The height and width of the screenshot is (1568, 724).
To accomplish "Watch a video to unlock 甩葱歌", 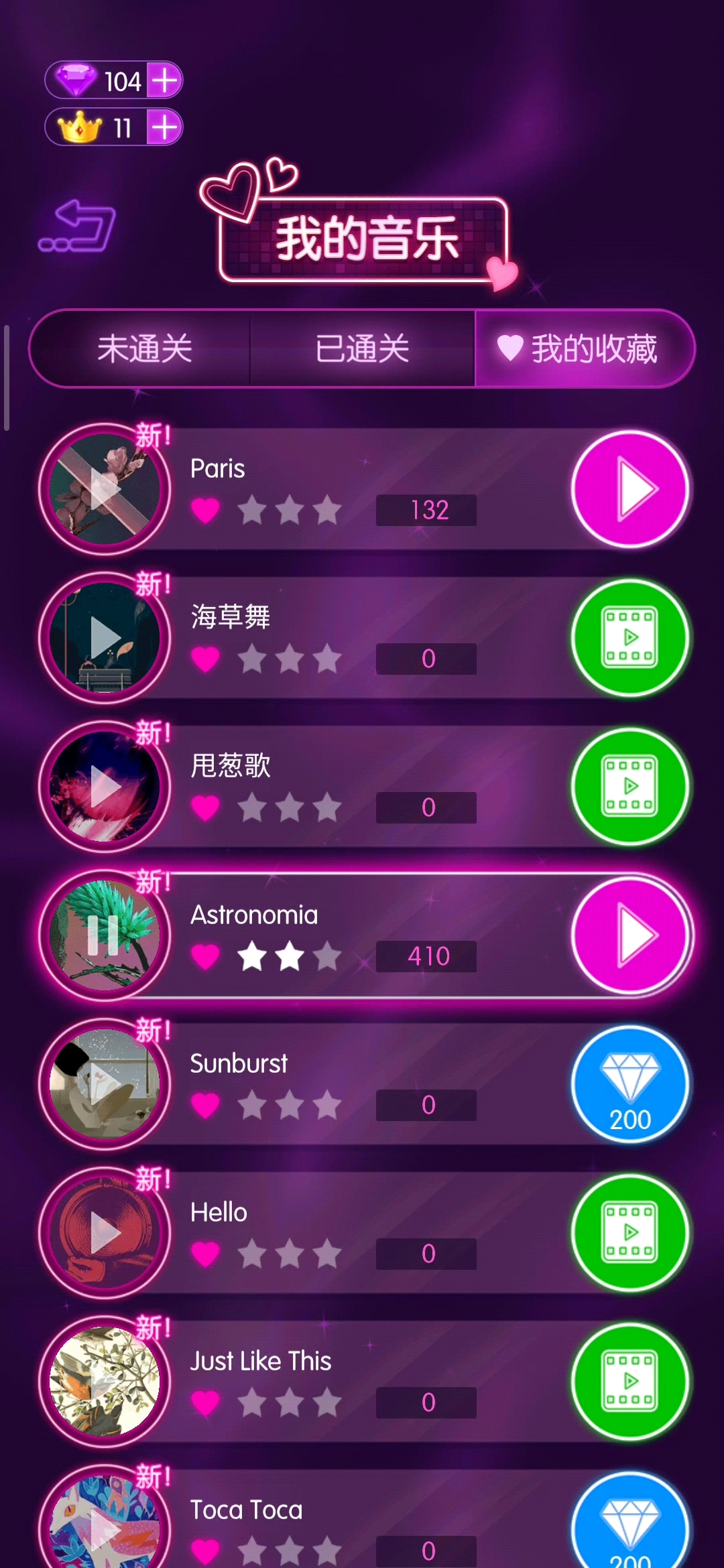I will tap(630, 787).
